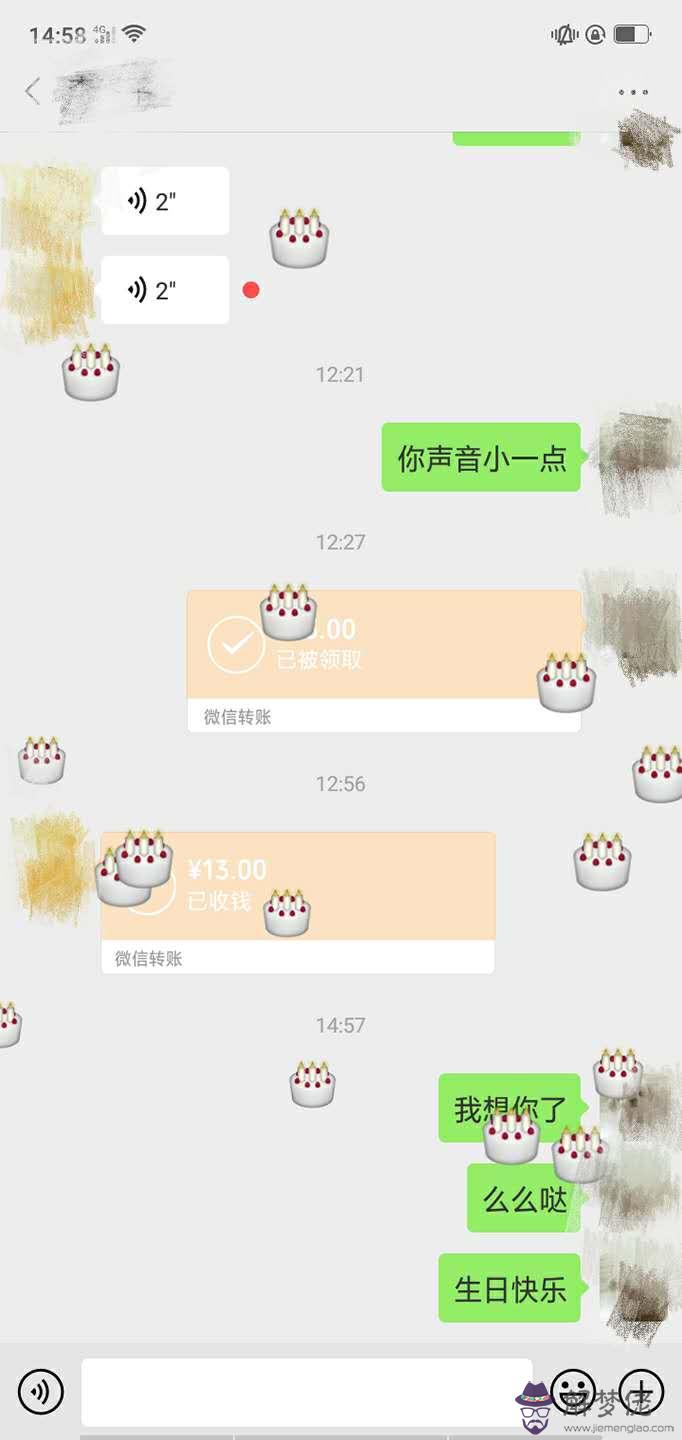Open the transfer card marked 已被领取
Viewport: 682px width, 1440px height.
coord(383,660)
